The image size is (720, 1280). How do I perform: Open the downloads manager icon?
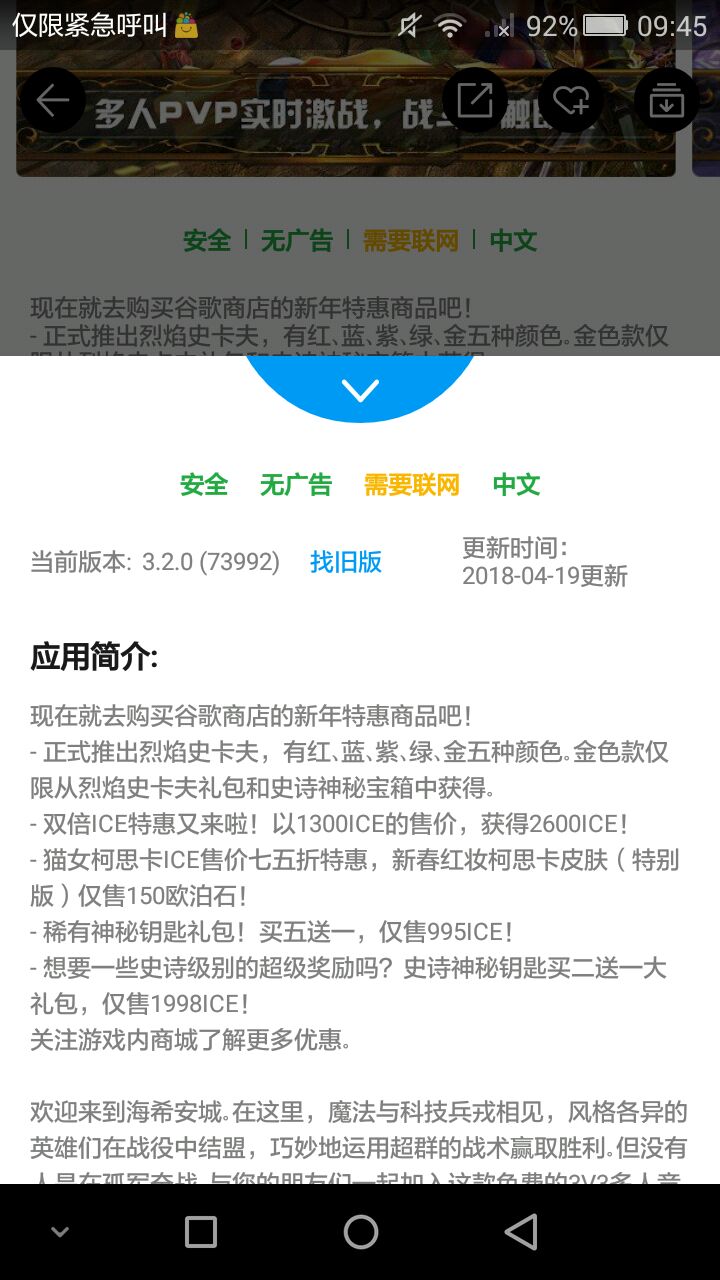tap(666, 100)
